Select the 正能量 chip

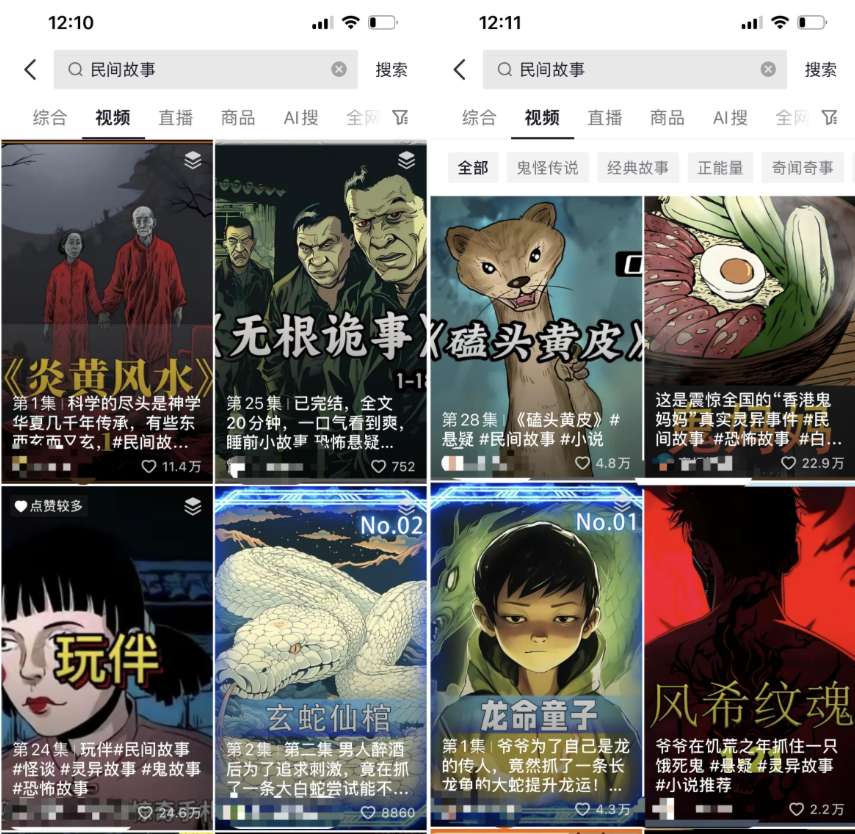(x=721, y=168)
